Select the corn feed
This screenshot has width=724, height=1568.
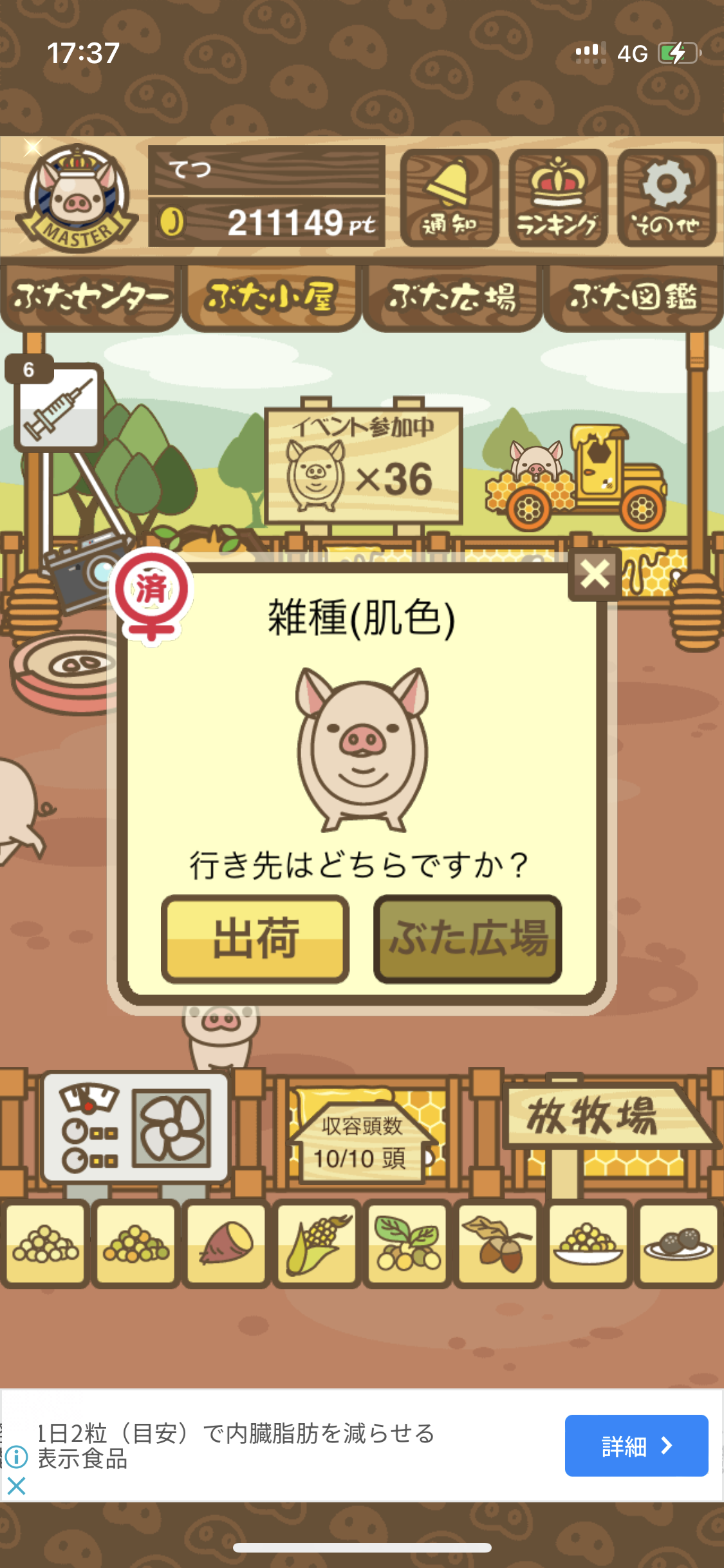[x=317, y=1244]
